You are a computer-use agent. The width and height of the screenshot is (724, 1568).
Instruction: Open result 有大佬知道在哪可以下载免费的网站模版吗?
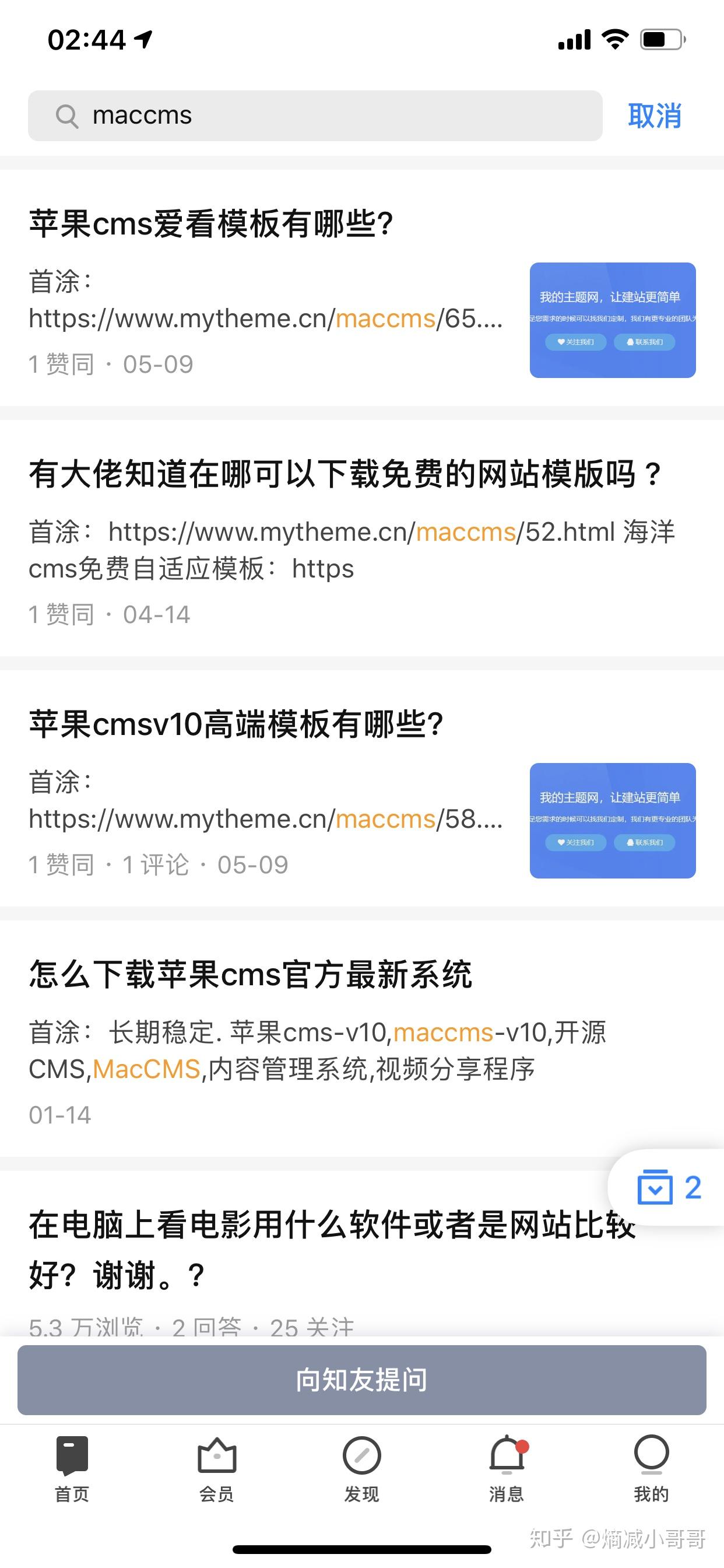(x=345, y=474)
